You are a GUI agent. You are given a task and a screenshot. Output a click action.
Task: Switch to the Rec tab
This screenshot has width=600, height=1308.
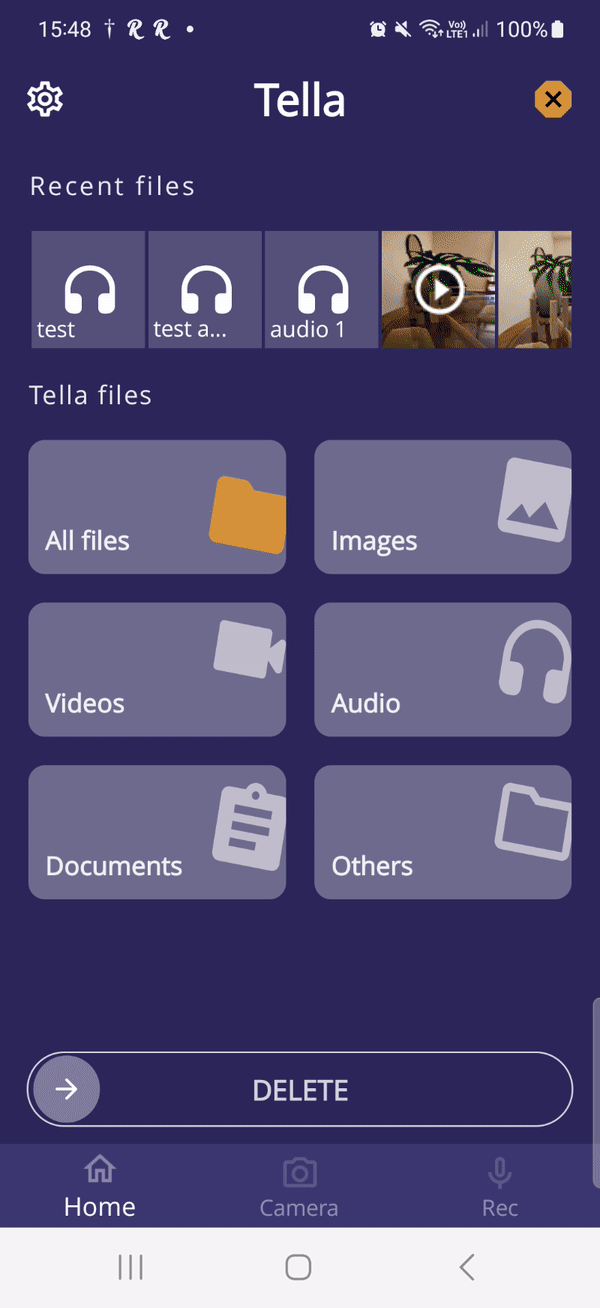500,1187
